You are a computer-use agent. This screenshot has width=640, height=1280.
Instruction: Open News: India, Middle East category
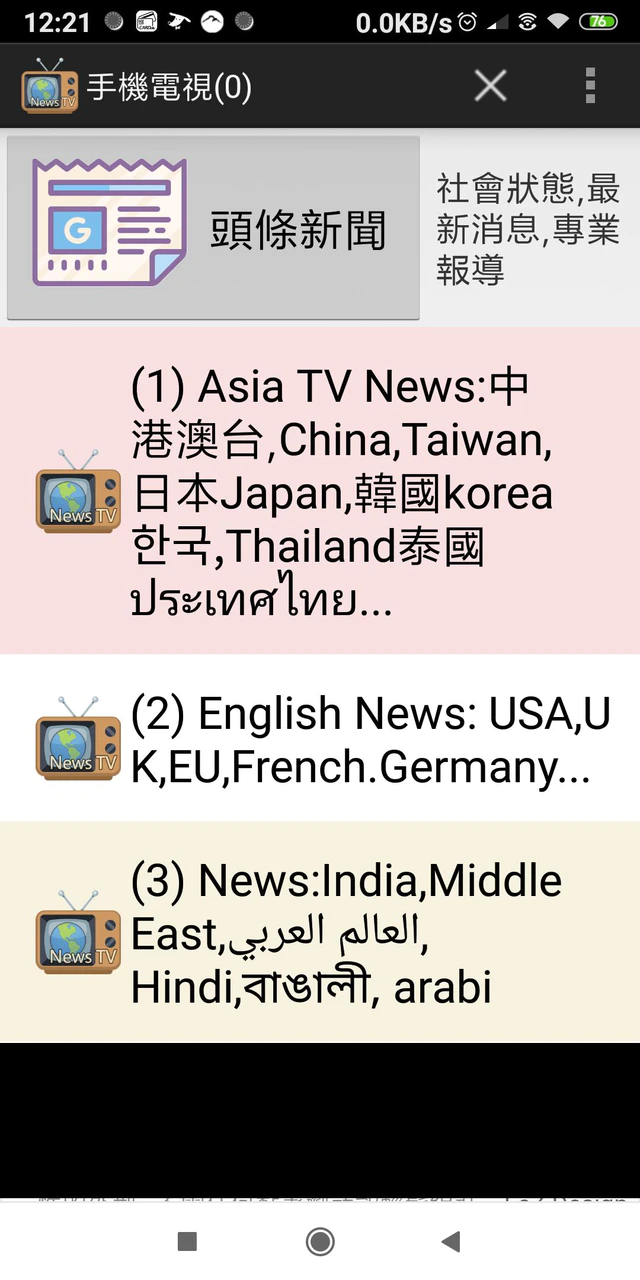(x=320, y=932)
